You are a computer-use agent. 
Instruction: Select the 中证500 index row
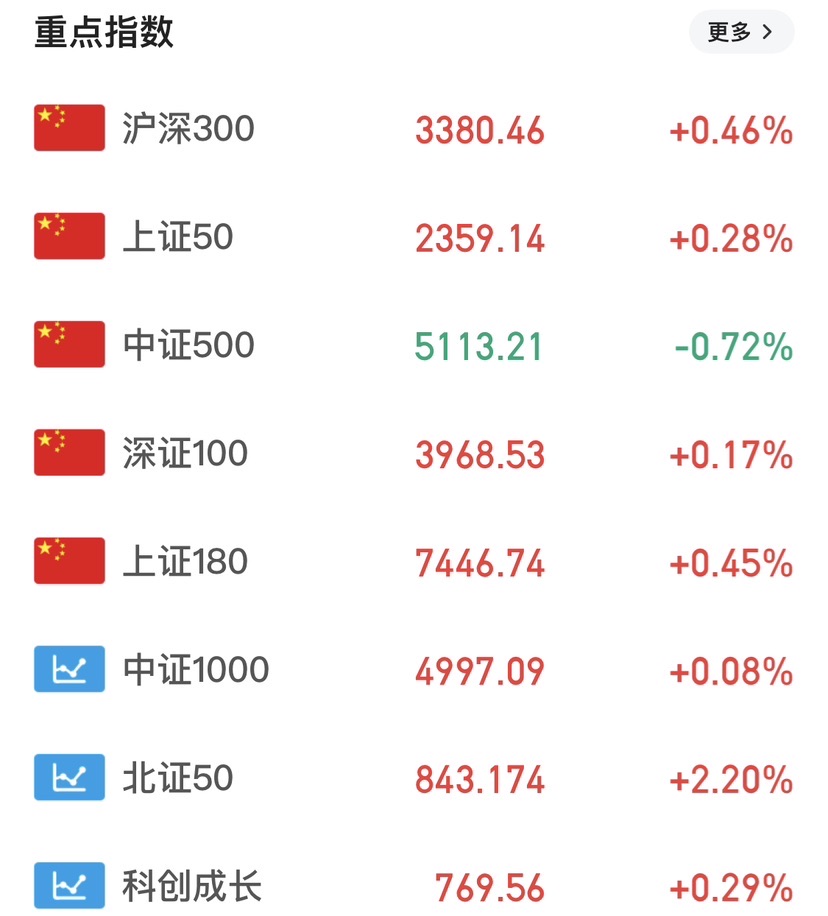pos(189,345)
